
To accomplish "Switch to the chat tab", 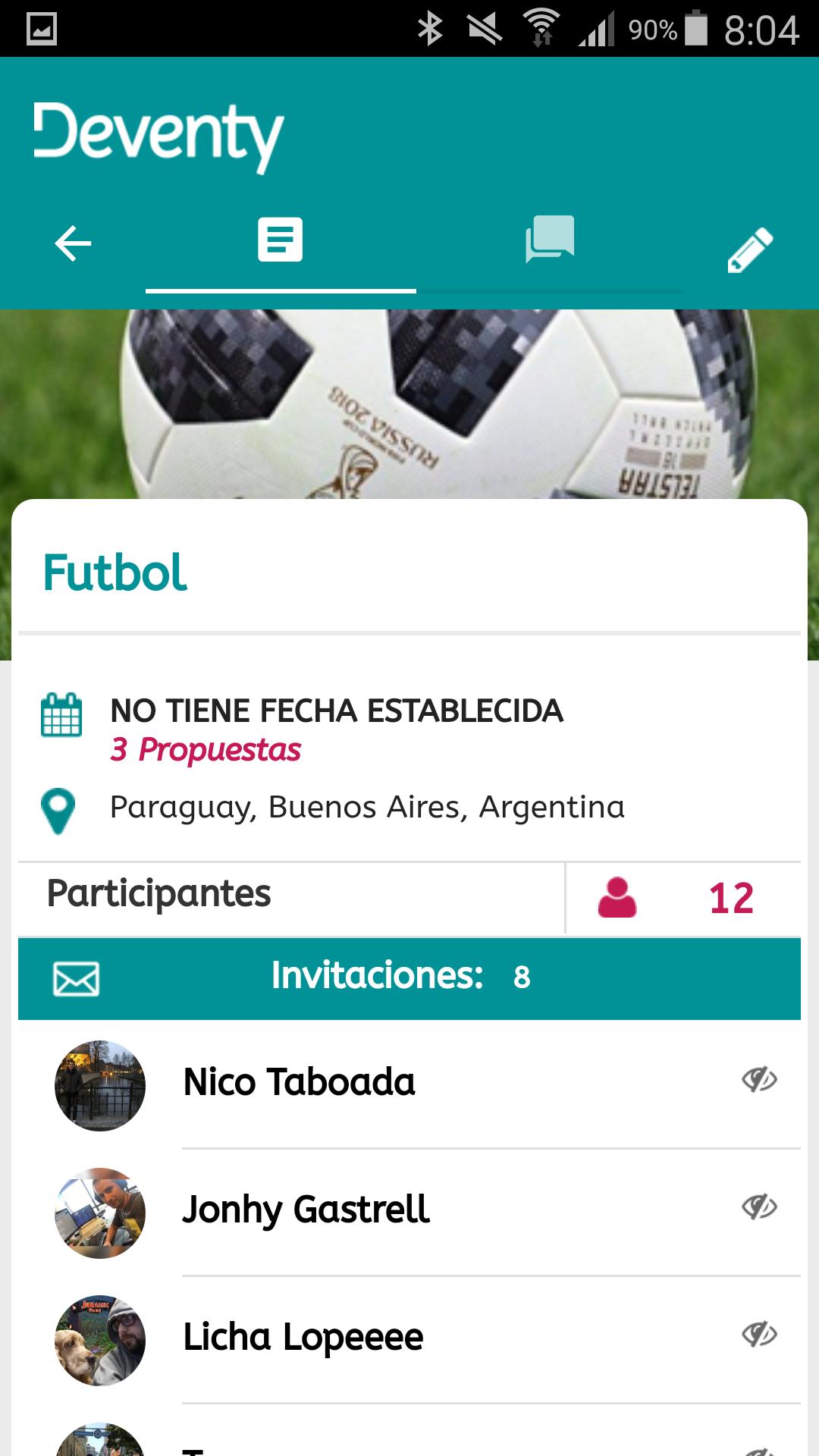I will pyautogui.click(x=550, y=240).
